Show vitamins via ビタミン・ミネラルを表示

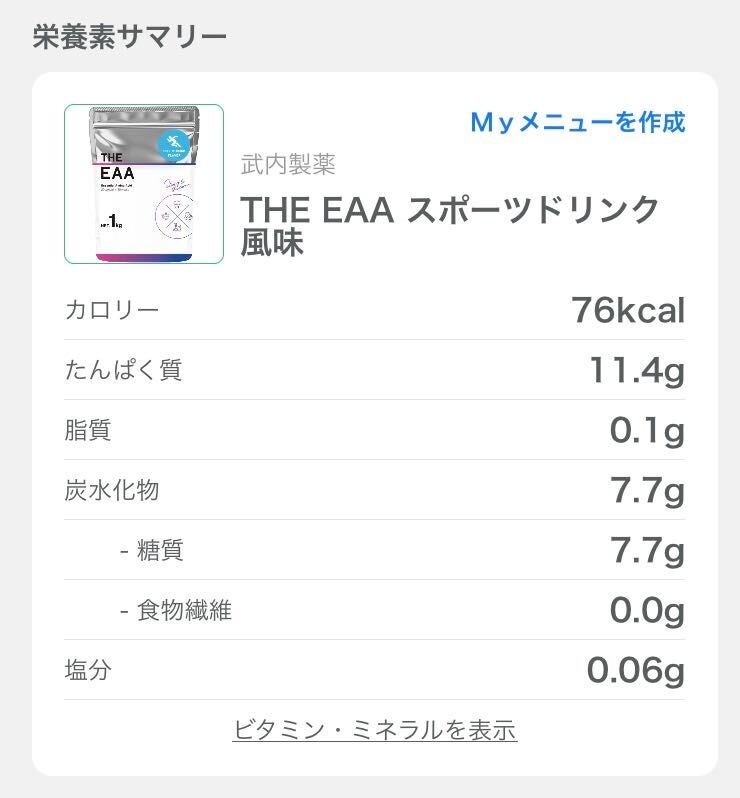coord(375,730)
